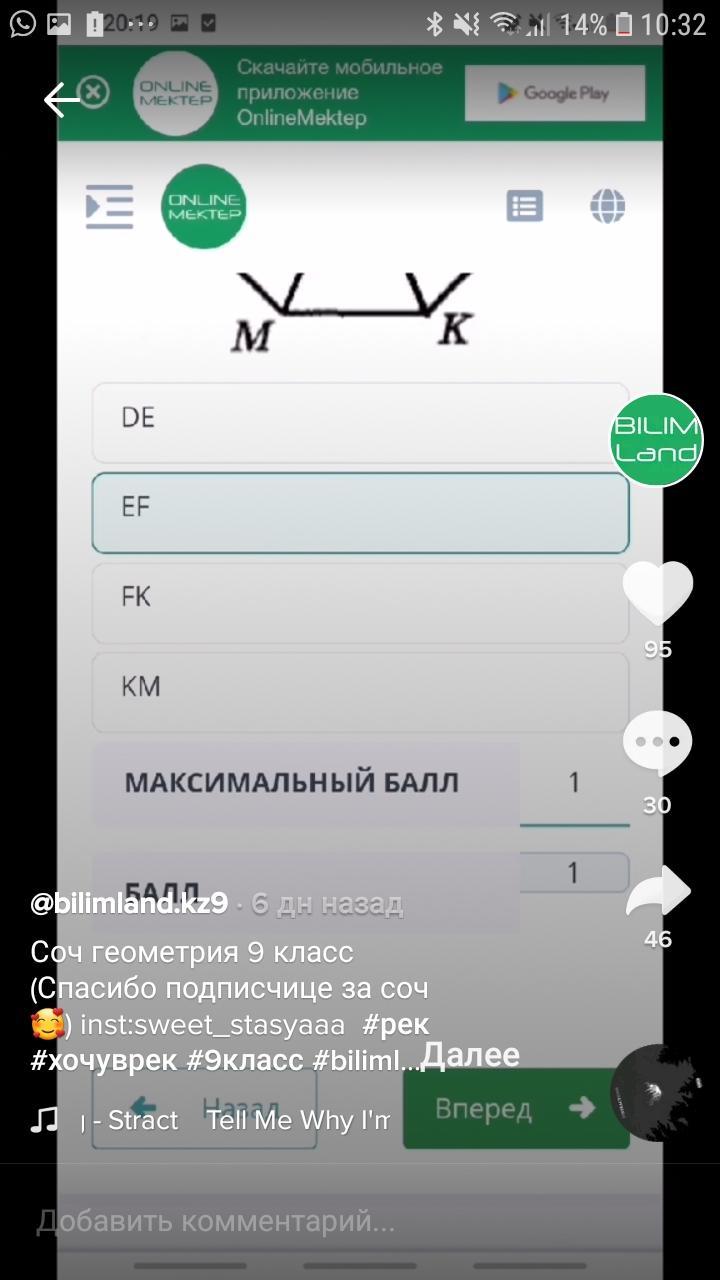Open the #хочуврек hashtag

click(104, 1061)
